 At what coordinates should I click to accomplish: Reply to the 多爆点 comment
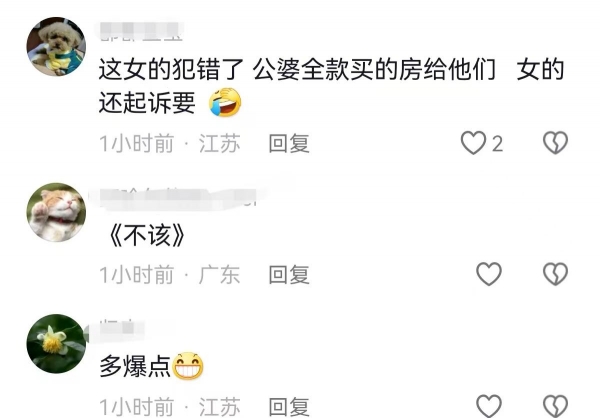289,407
